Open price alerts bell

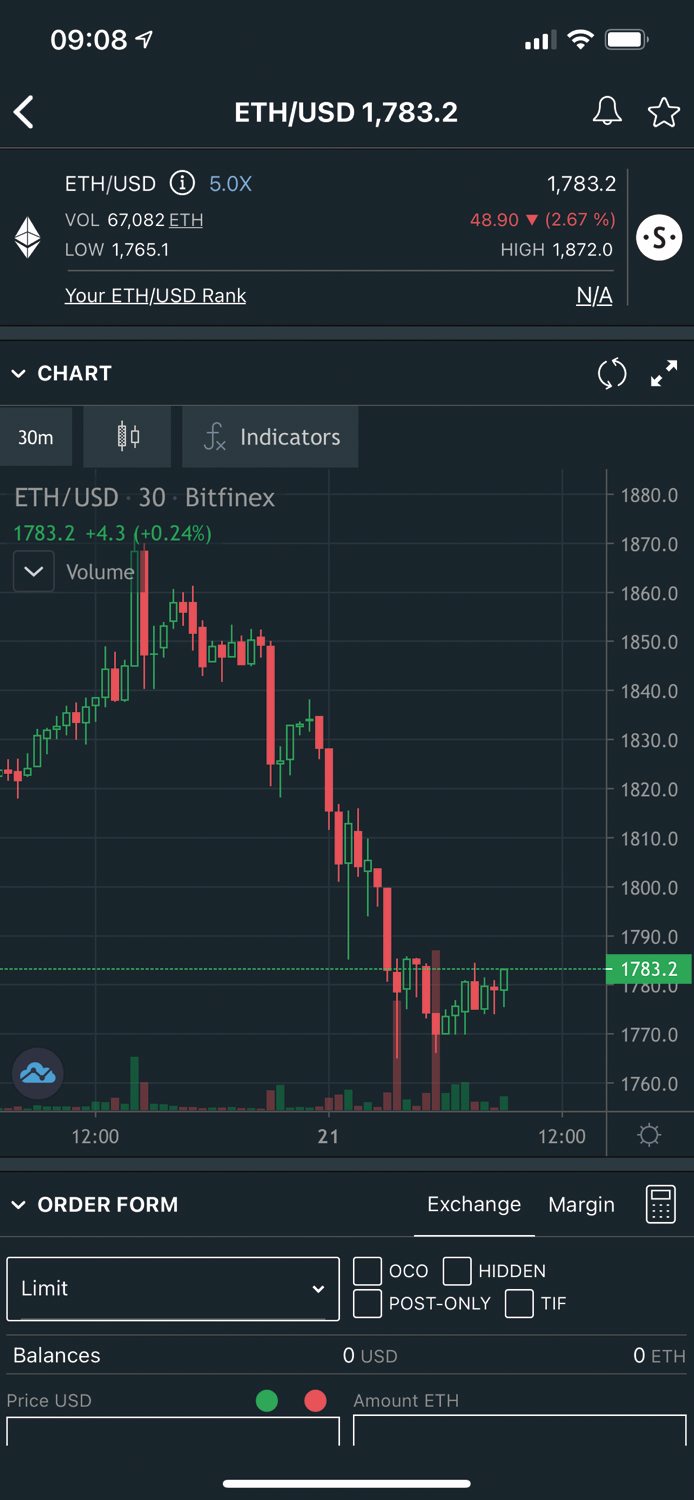(607, 111)
